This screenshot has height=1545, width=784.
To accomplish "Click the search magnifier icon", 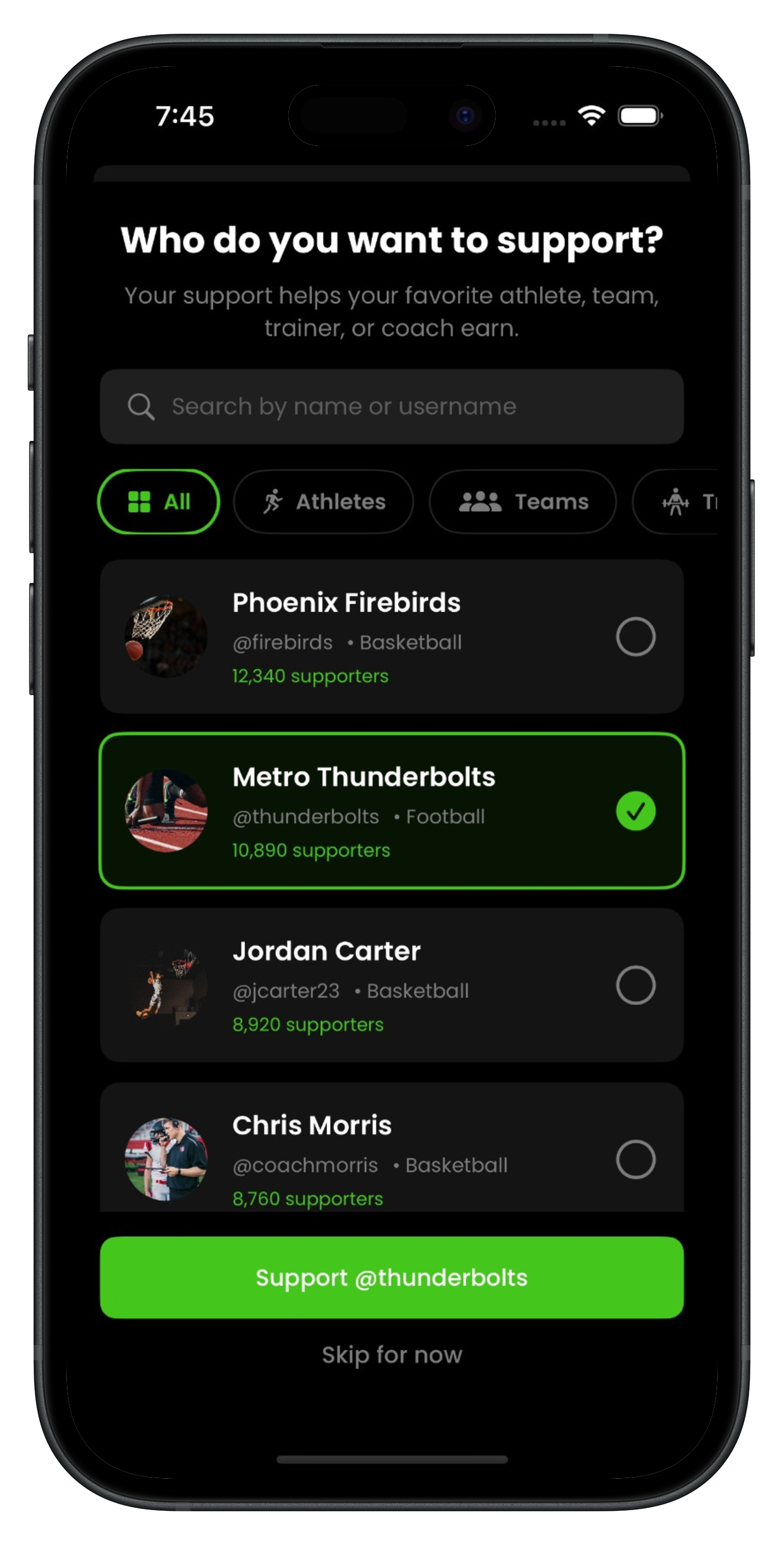I will pyautogui.click(x=141, y=406).
